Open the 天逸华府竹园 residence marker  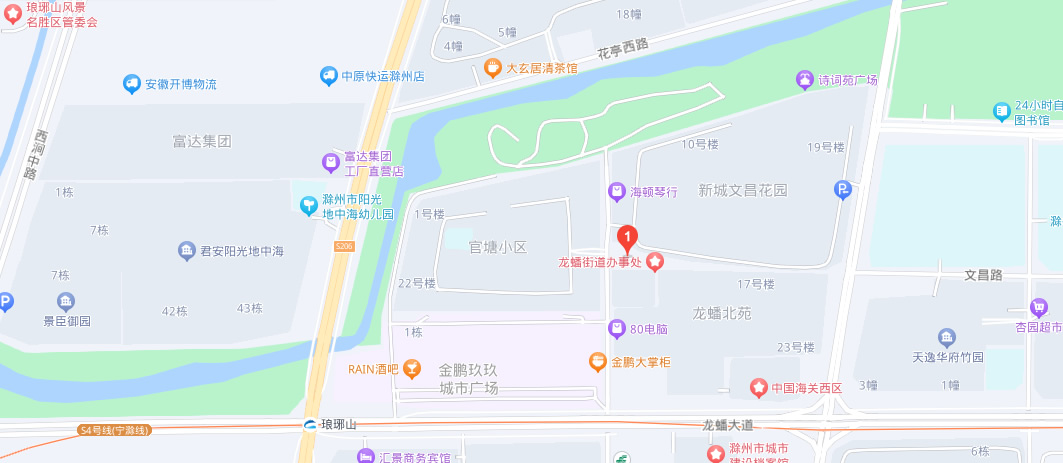point(946,338)
